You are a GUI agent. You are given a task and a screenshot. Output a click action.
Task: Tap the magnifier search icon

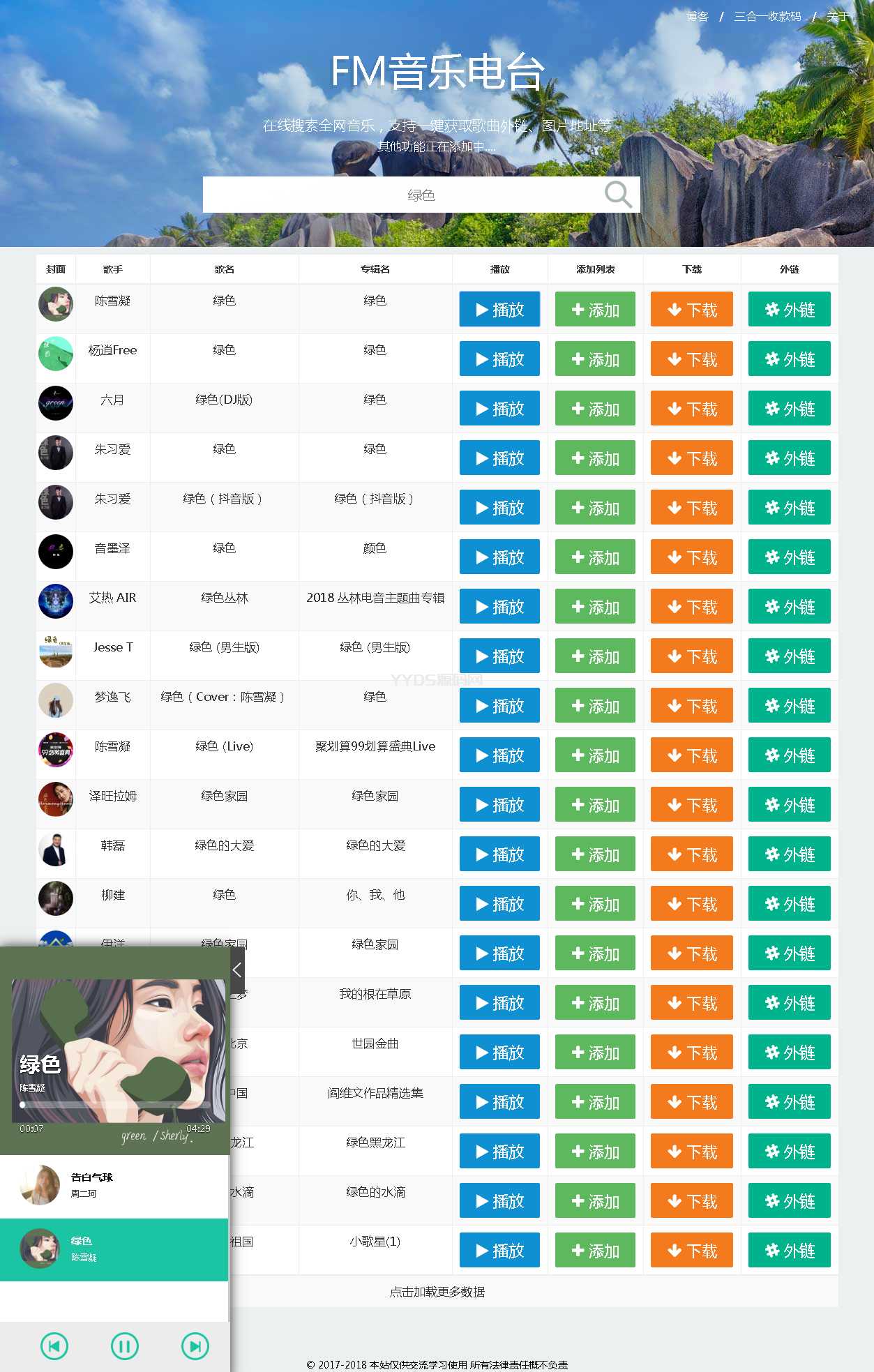pos(618,195)
